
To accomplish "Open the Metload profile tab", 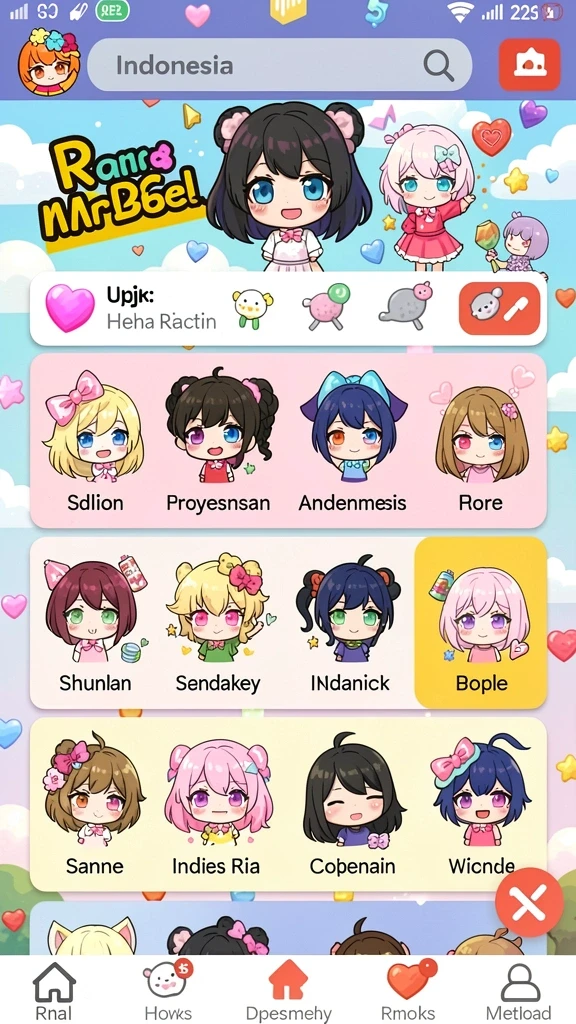I will 519,991.
